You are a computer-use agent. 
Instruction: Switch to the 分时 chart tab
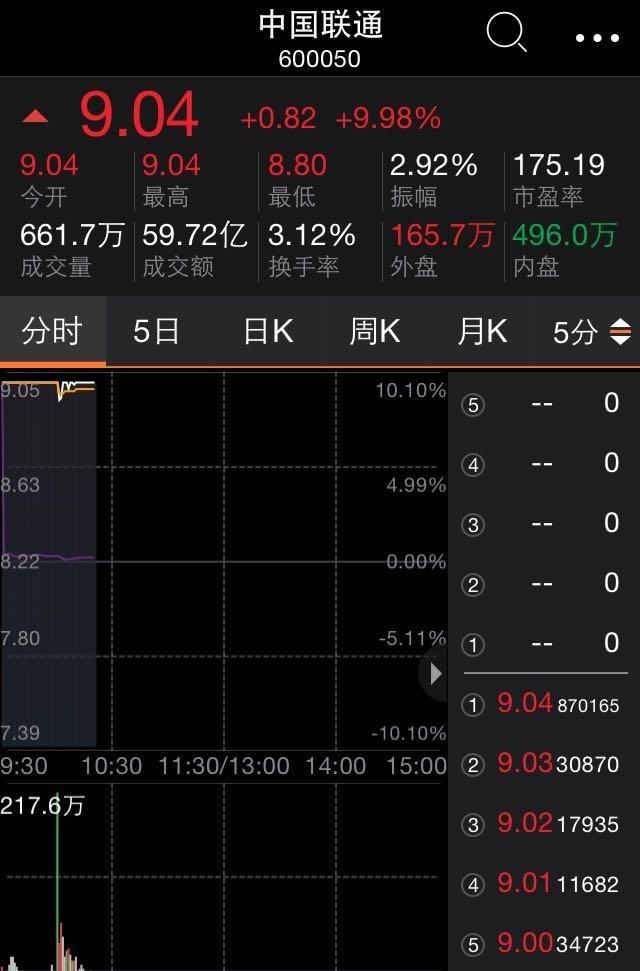coord(51,332)
